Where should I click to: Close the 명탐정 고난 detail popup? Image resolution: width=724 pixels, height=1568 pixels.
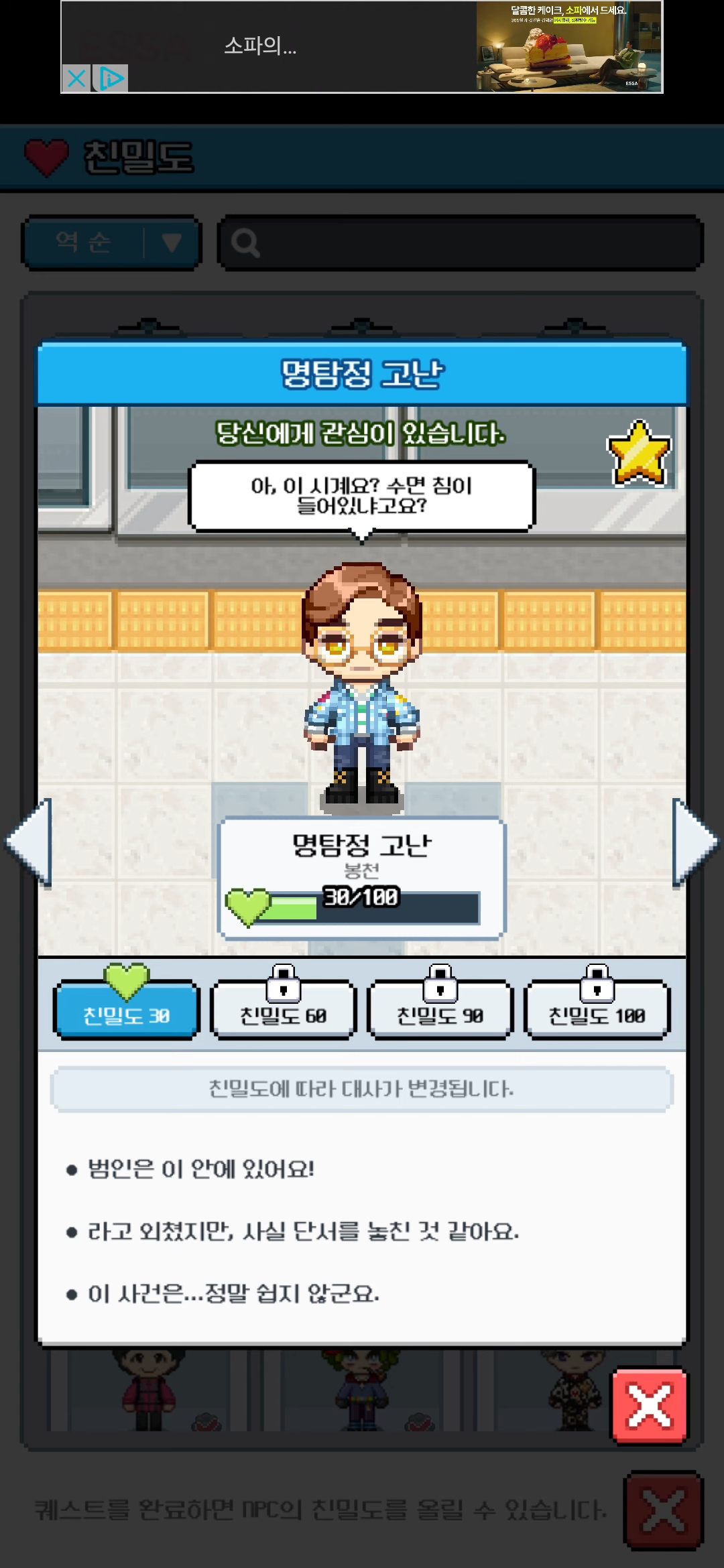tap(649, 1405)
